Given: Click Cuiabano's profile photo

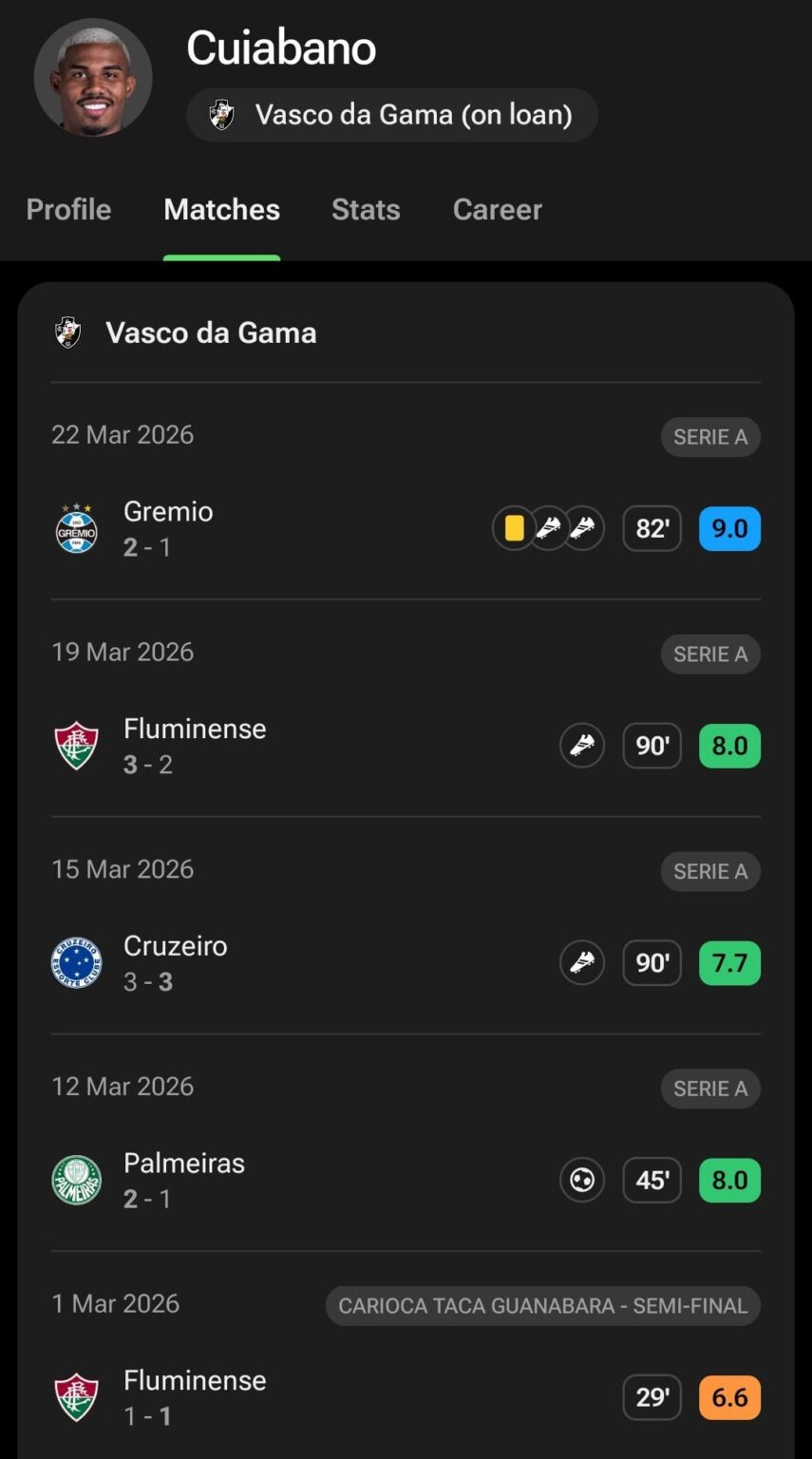Looking at the screenshot, I should (x=93, y=79).
